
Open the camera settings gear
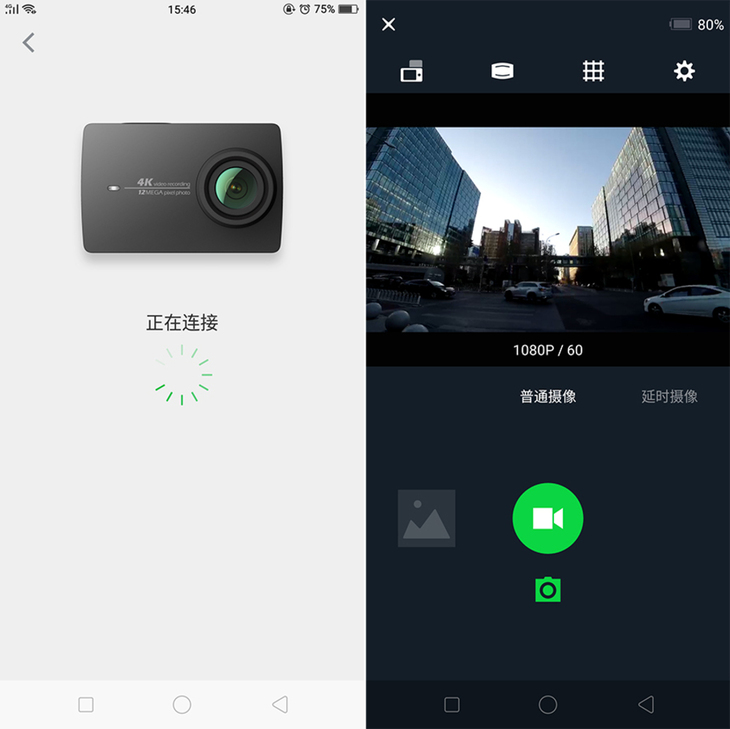click(684, 71)
